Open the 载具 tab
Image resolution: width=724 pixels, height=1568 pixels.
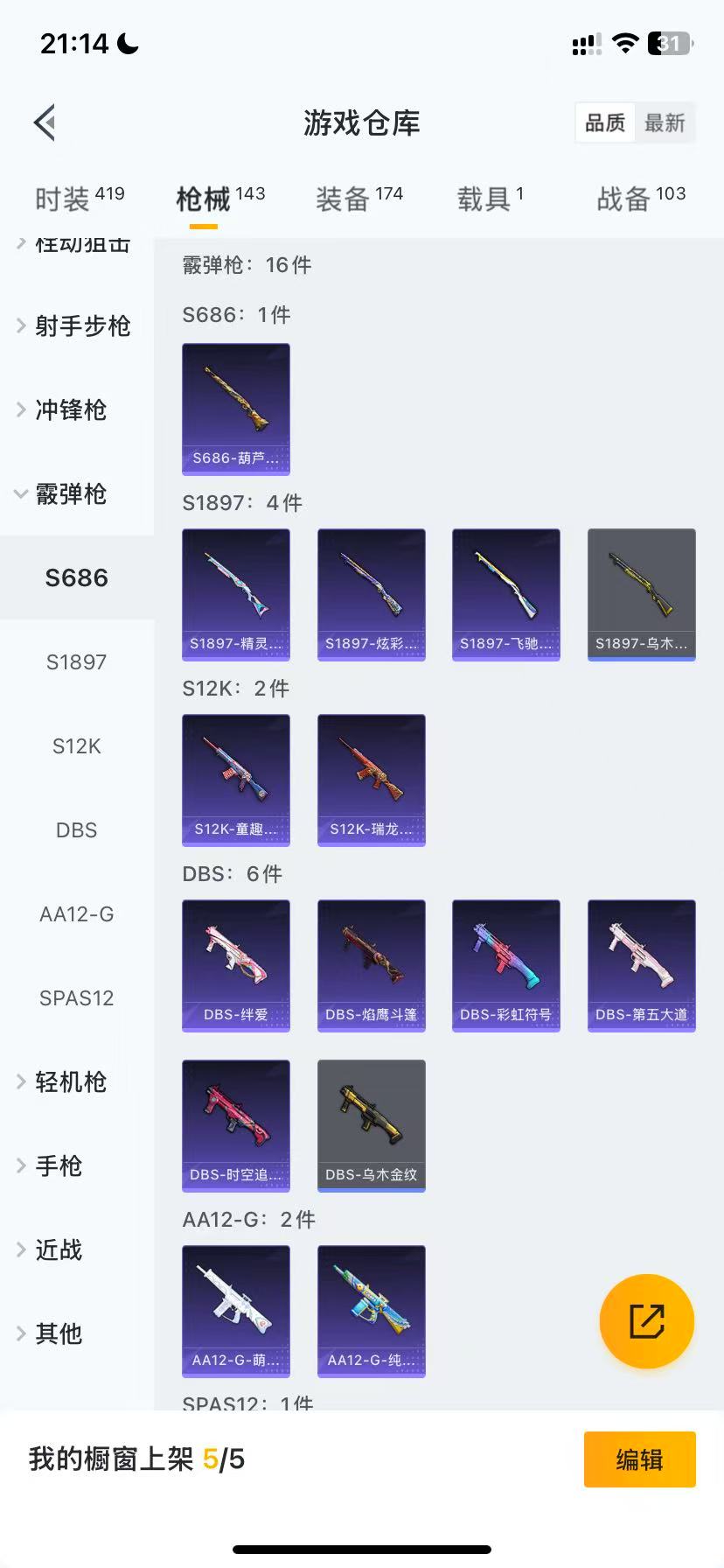pos(490,199)
